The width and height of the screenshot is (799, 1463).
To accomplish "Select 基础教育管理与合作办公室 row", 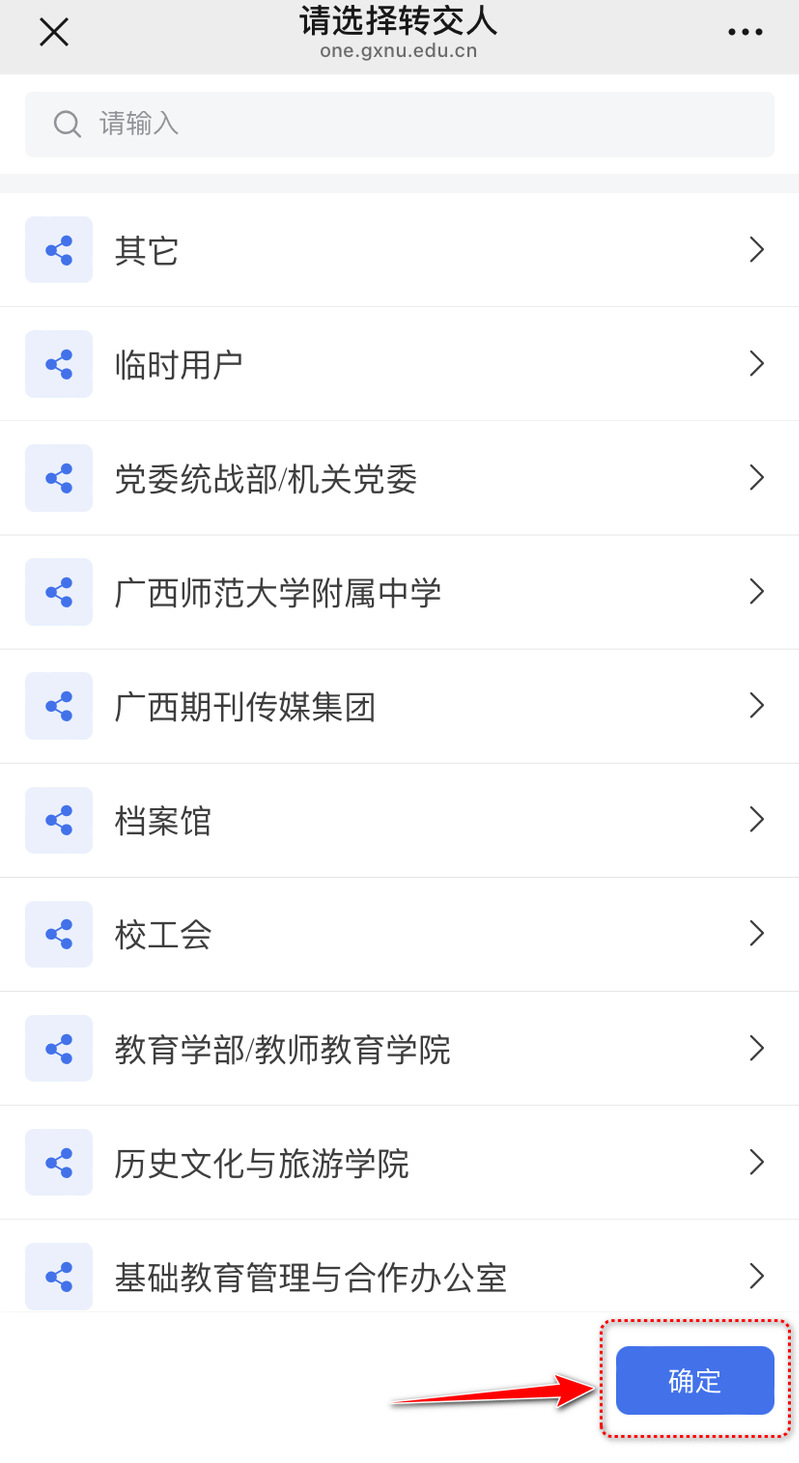I will [x=400, y=1276].
